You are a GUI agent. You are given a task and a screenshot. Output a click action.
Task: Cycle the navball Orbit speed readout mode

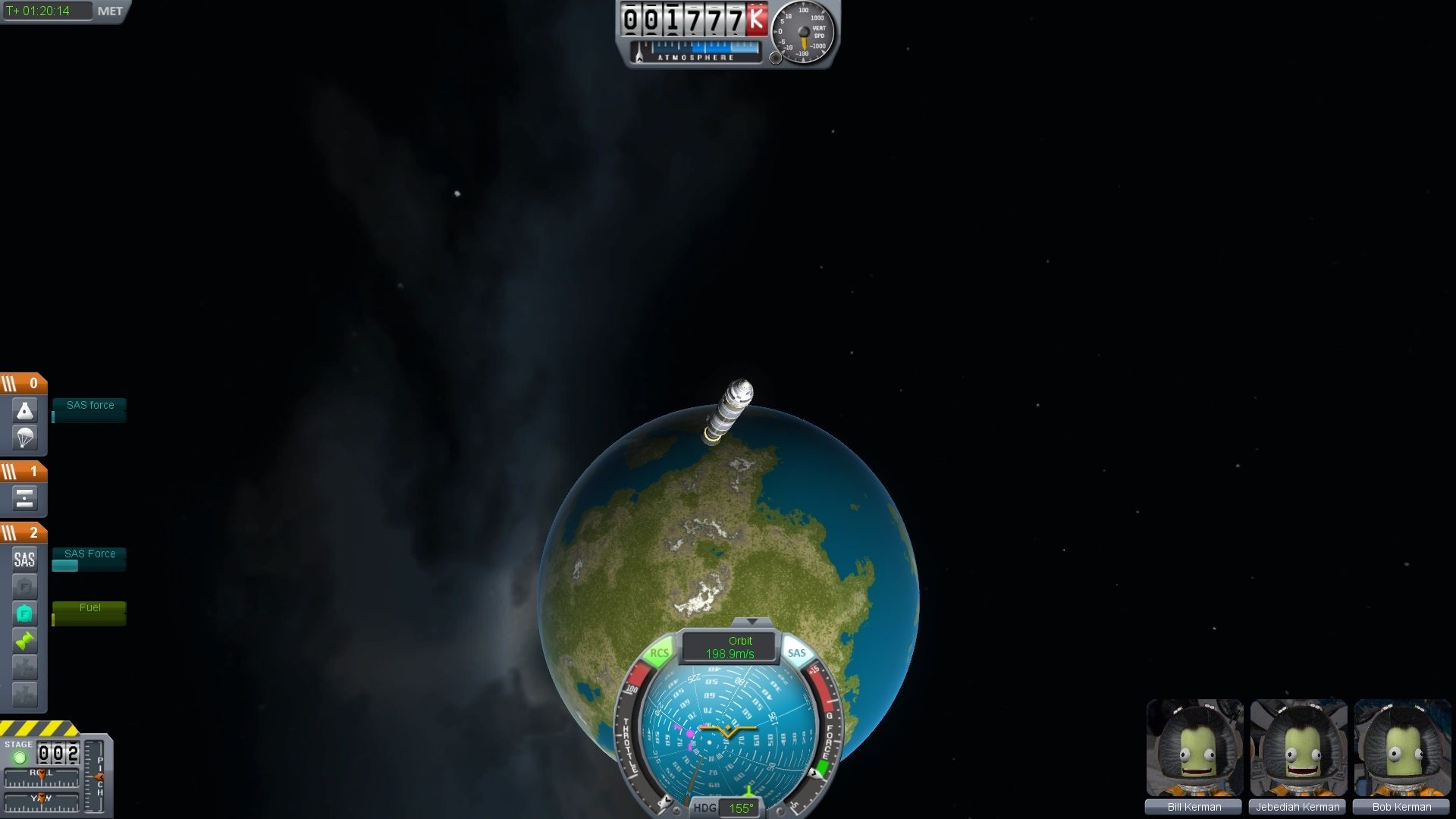point(730,647)
